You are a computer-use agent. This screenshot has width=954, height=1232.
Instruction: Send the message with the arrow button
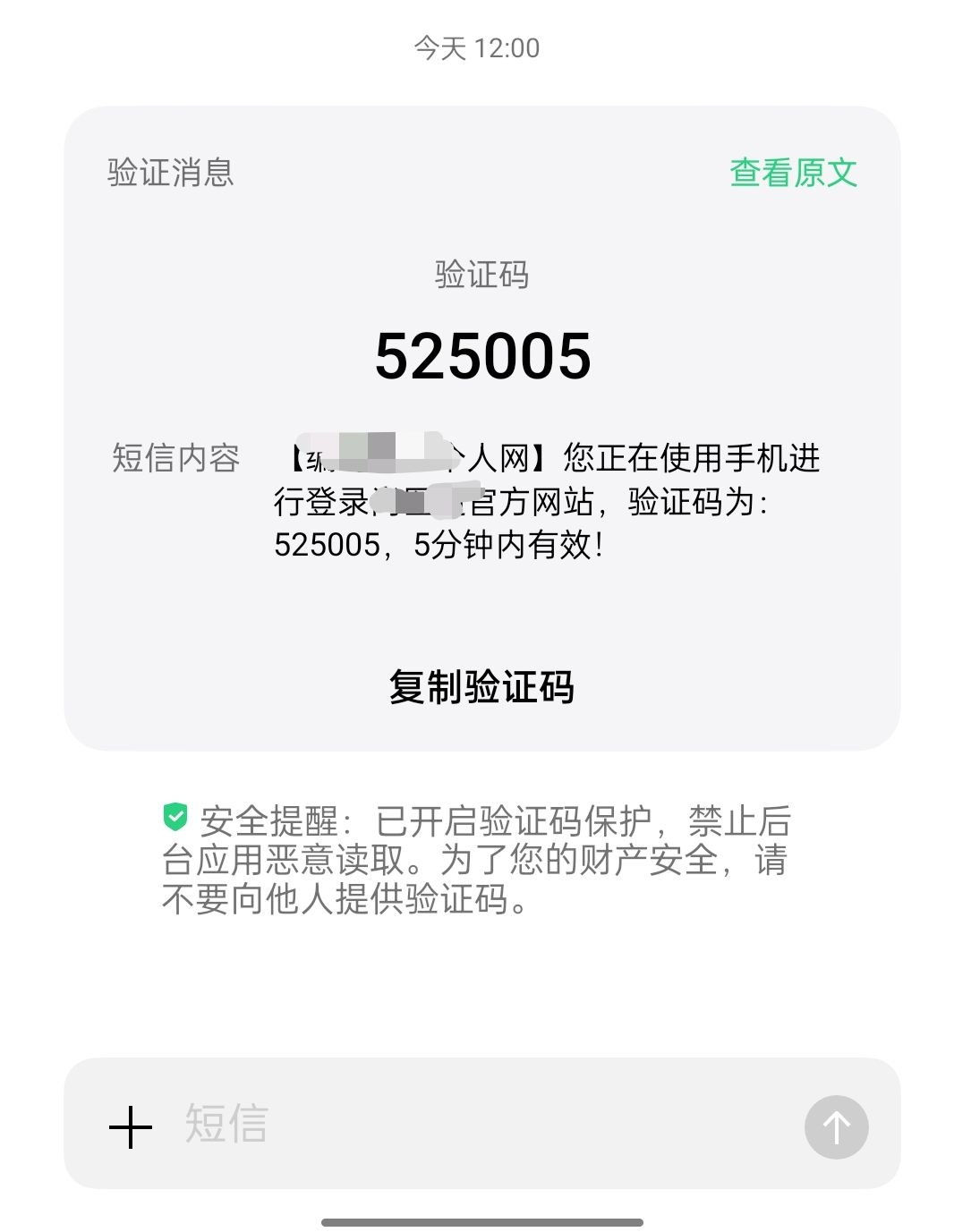coord(836,1126)
